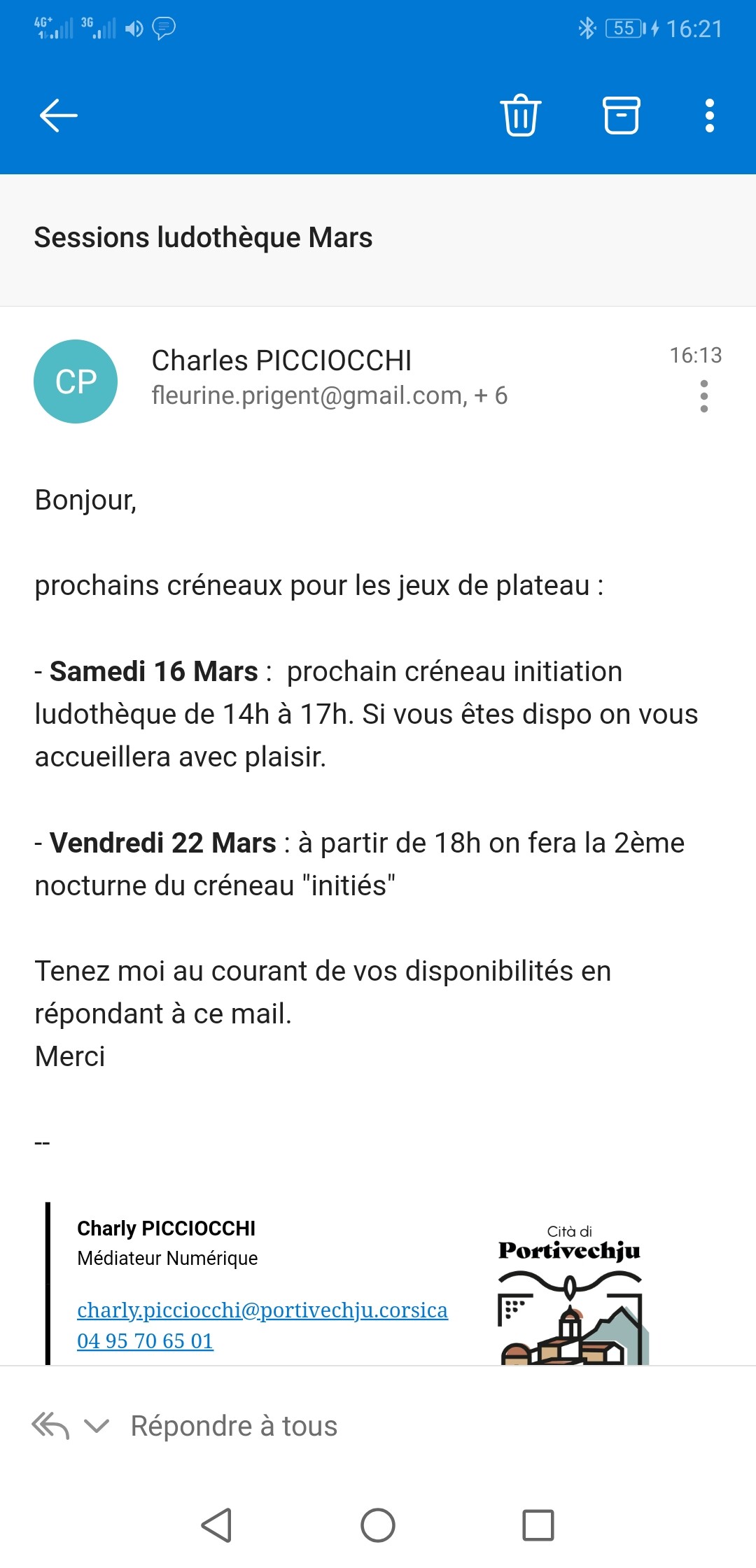
Task: Call the number 04 95 70 65 01
Action: point(145,1340)
